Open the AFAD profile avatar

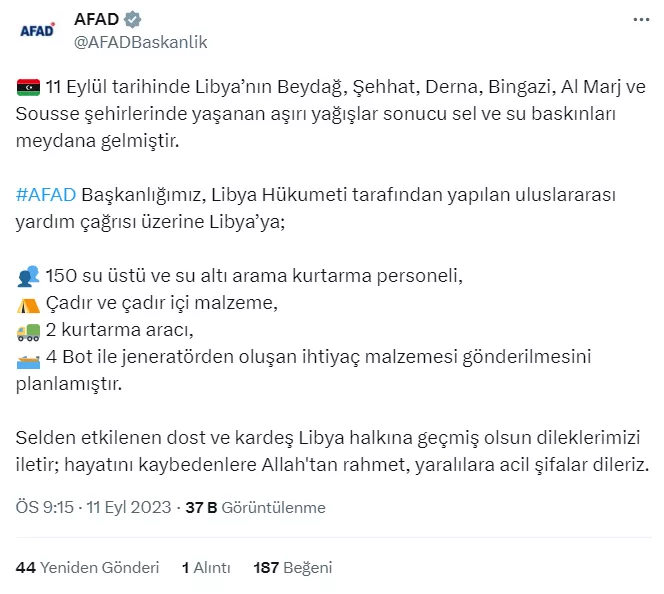click(x=38, y=31)
